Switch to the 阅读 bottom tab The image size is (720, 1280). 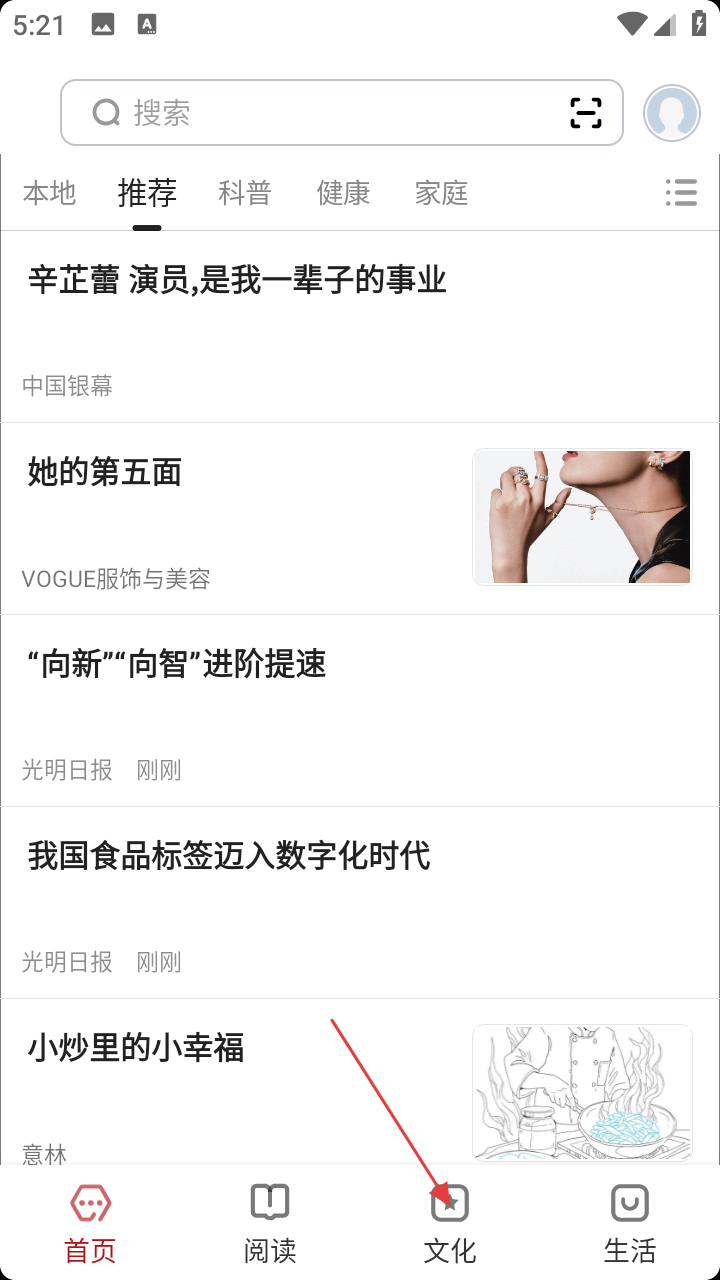(270, 1222)
